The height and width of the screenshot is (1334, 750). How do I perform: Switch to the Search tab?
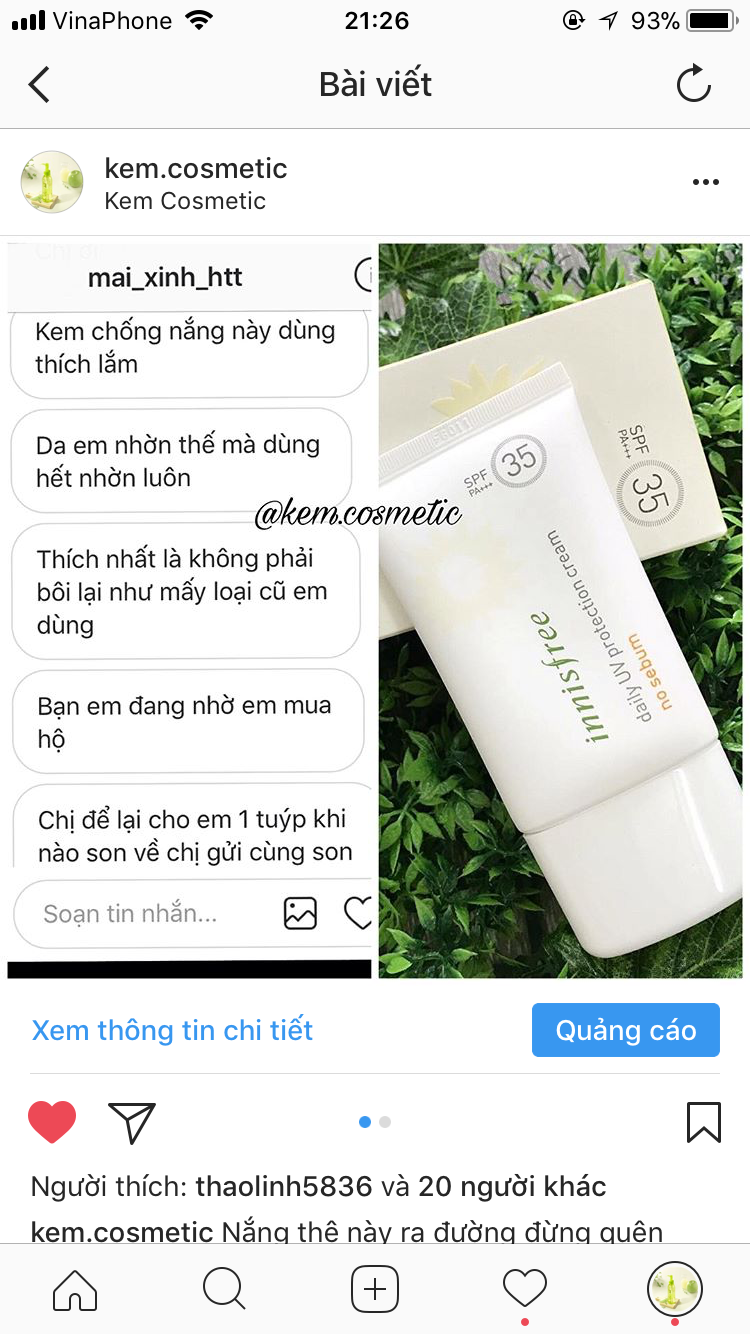(x=225, y=1289)
